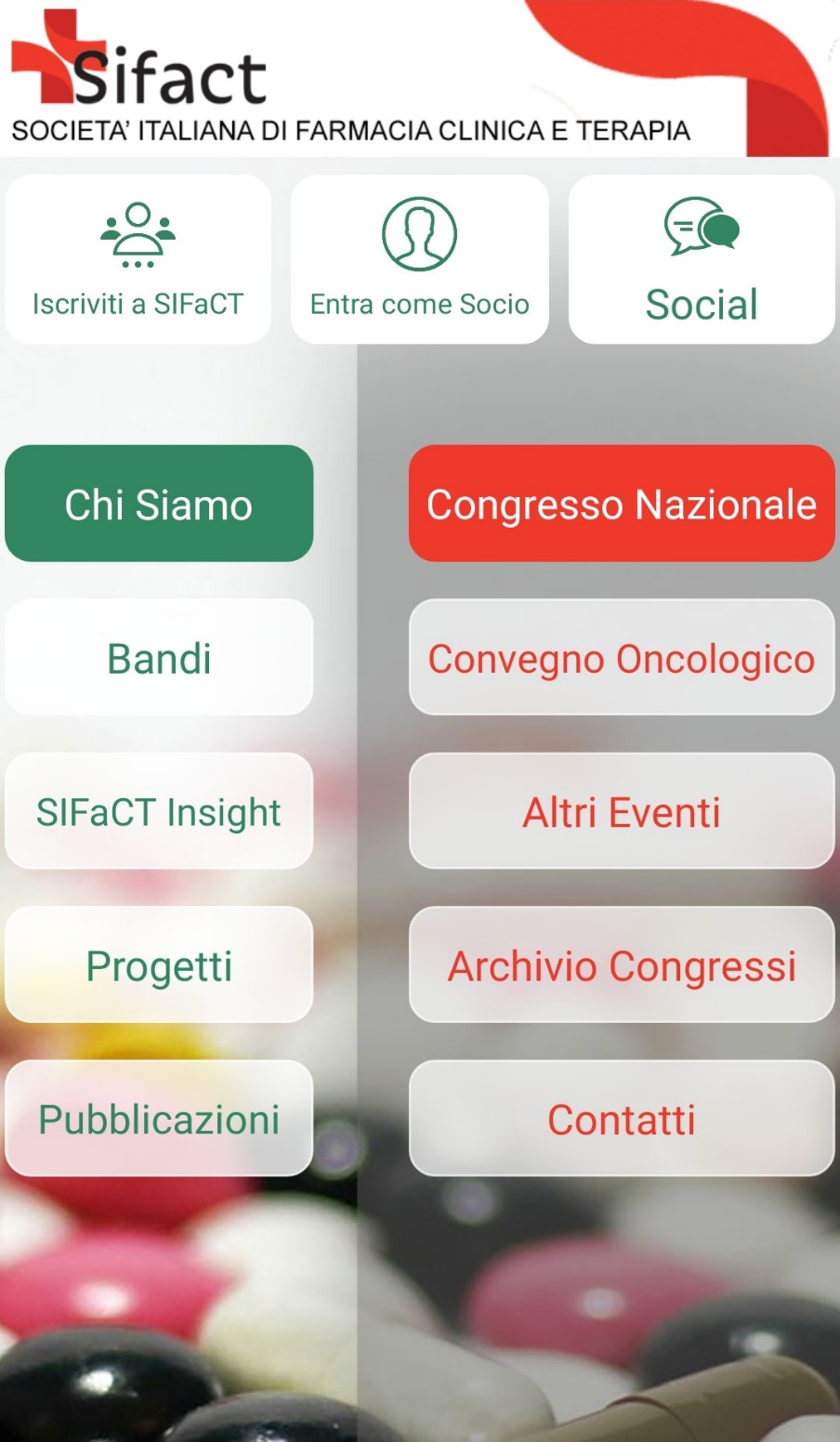
Task: Open Congresso Nazionale
Action: [622, 504]
